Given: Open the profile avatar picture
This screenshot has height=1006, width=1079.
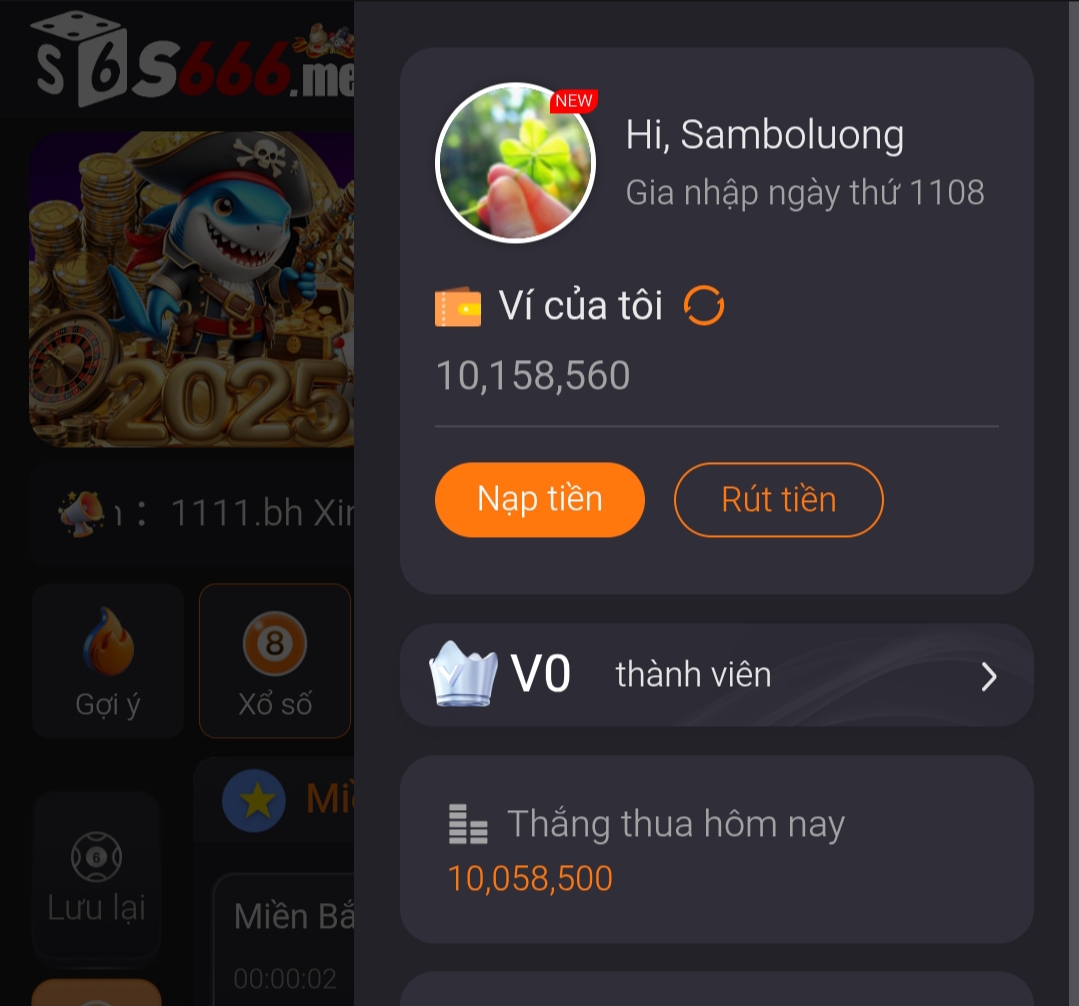Looking at the screenshot, I should (515, 163).
